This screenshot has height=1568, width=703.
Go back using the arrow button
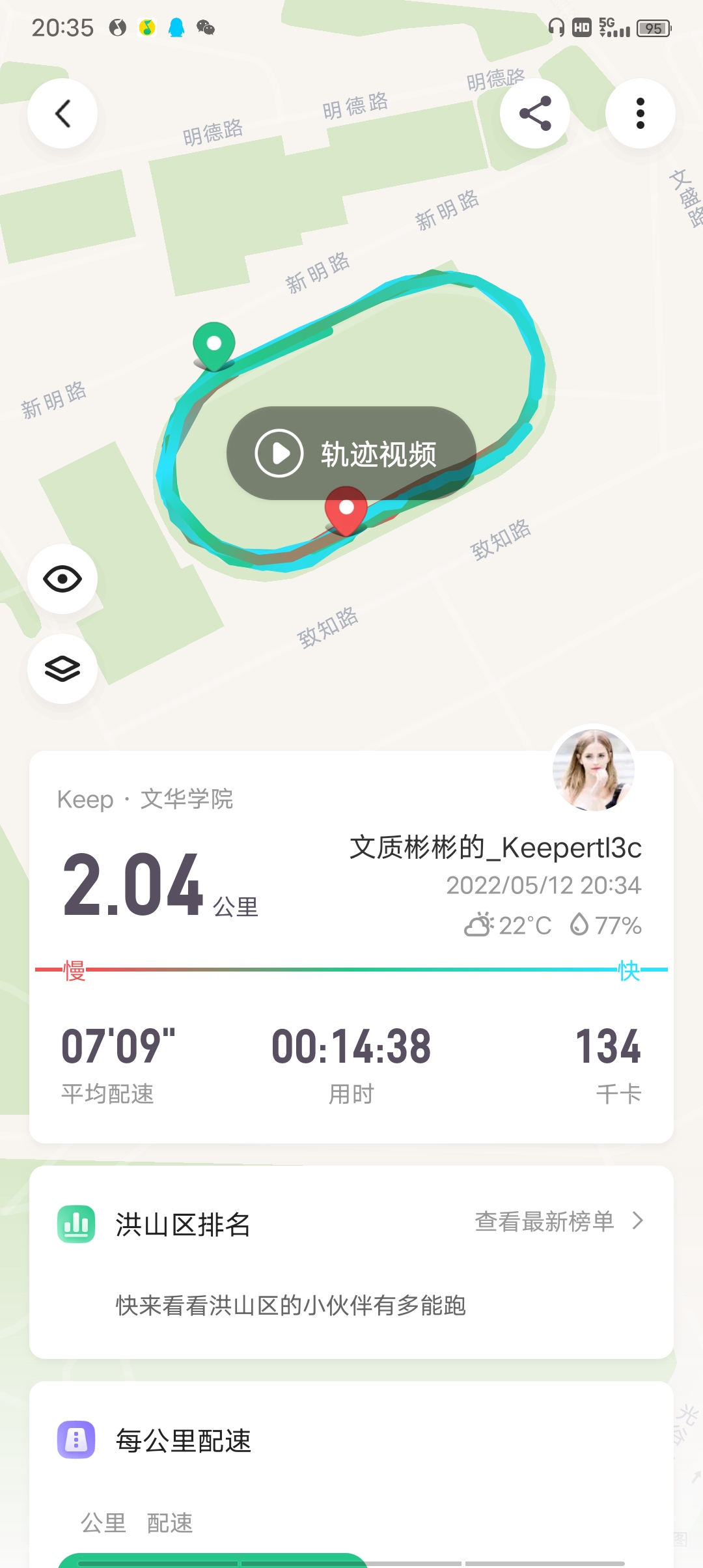pos(62,113)
